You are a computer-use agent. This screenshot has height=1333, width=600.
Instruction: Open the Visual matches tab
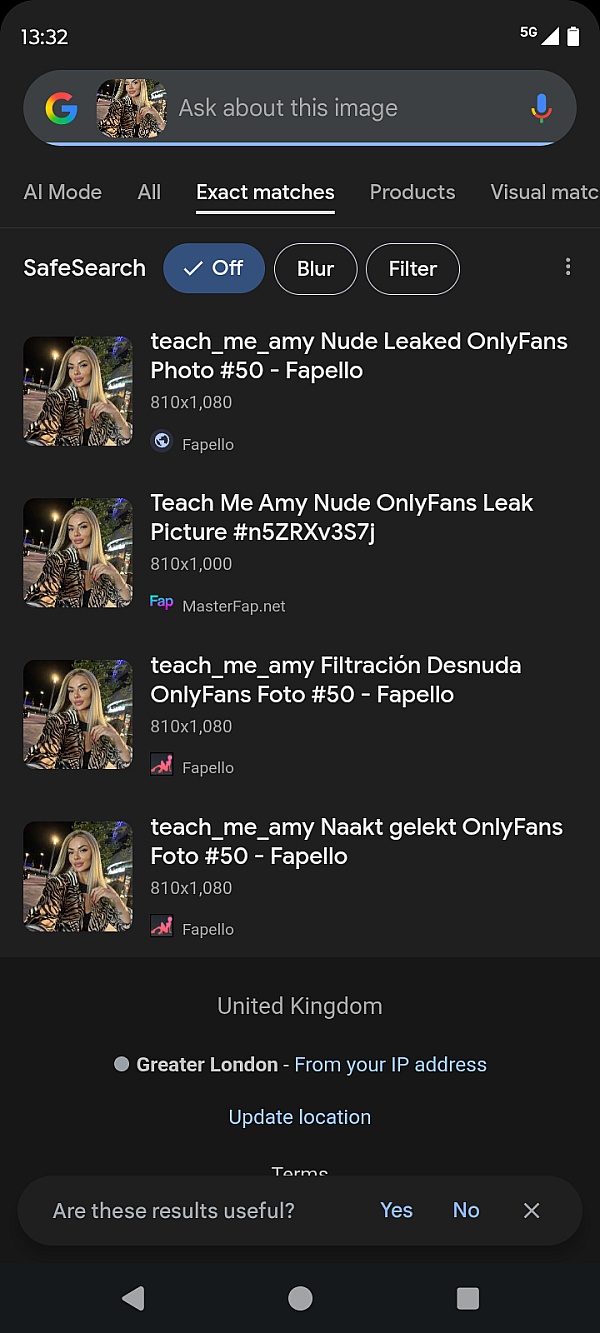(543, 192)
